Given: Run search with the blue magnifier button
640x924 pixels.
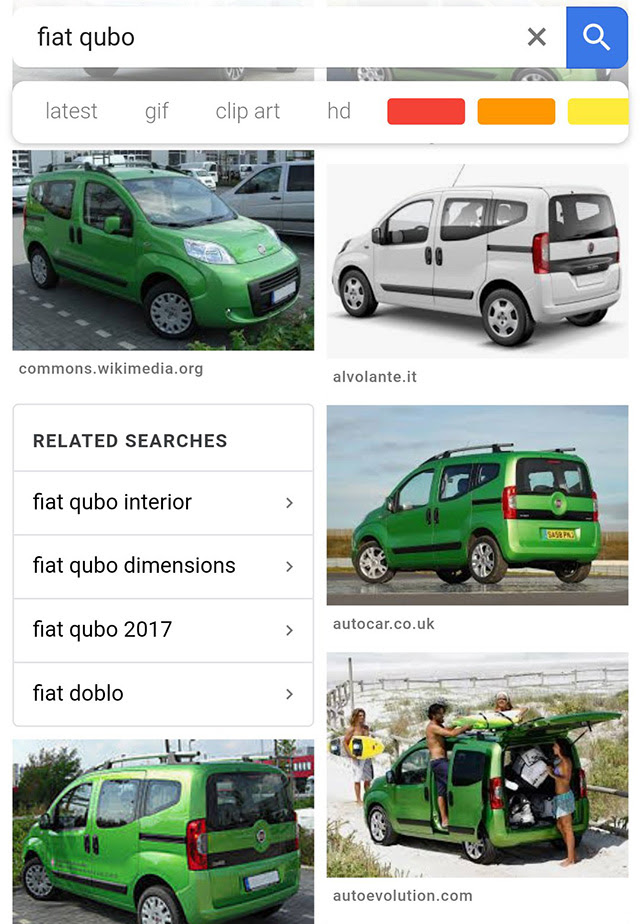Looking at the screenshot, I should (597, 37).
